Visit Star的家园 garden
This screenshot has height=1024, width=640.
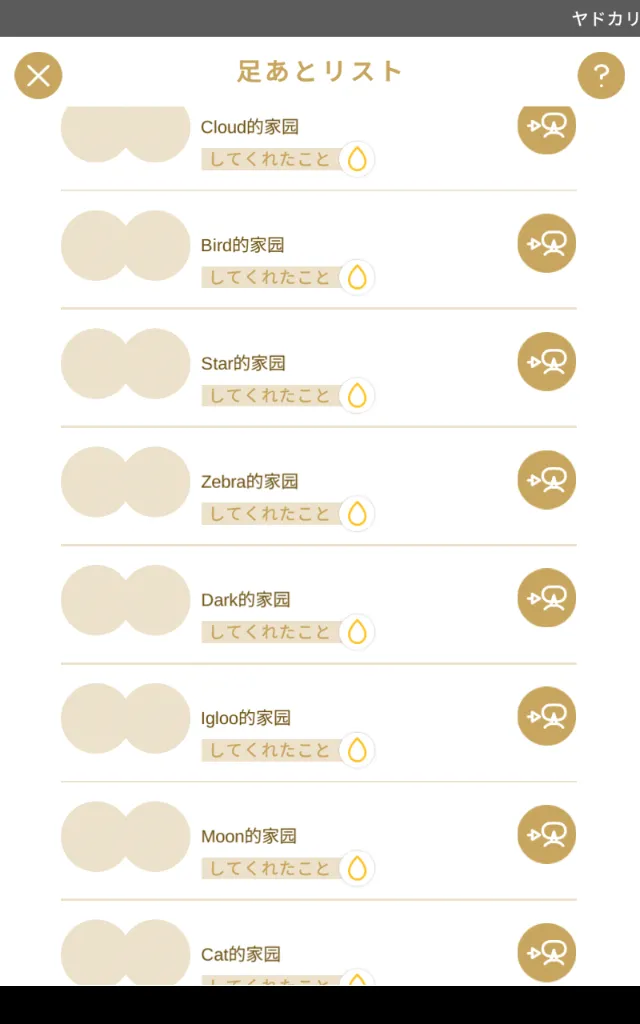547,362
